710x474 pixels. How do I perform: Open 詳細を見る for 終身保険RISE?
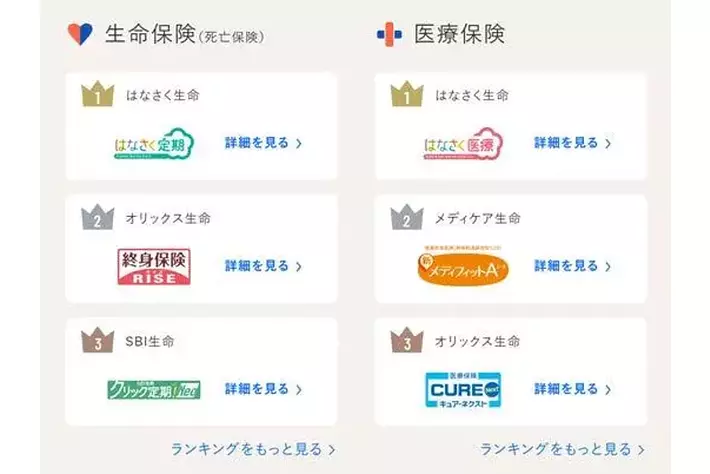(262, 266)
